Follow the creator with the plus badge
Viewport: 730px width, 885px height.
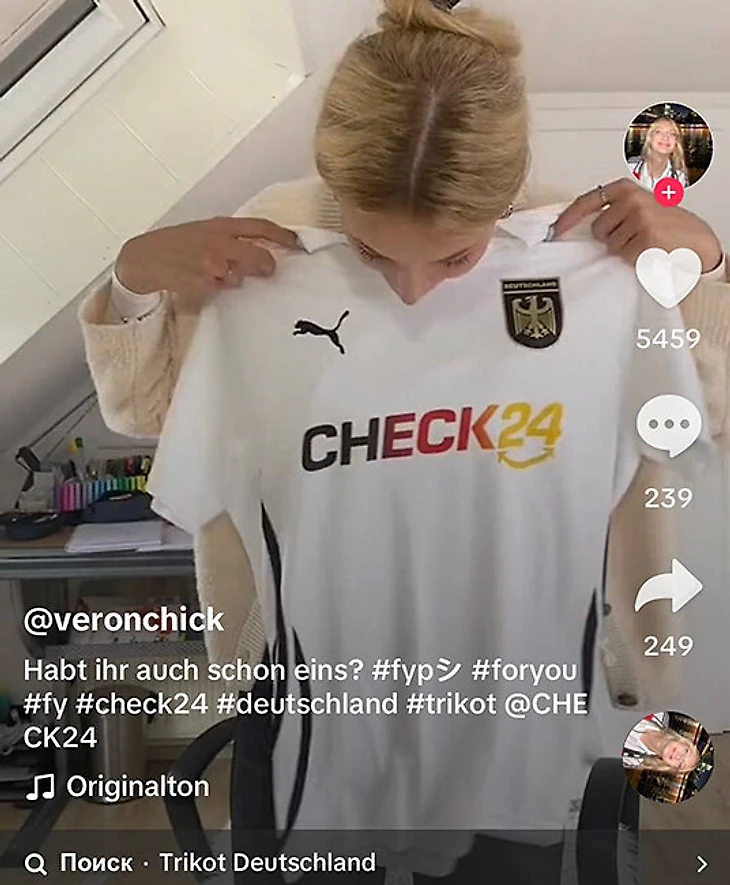[668, 193]
